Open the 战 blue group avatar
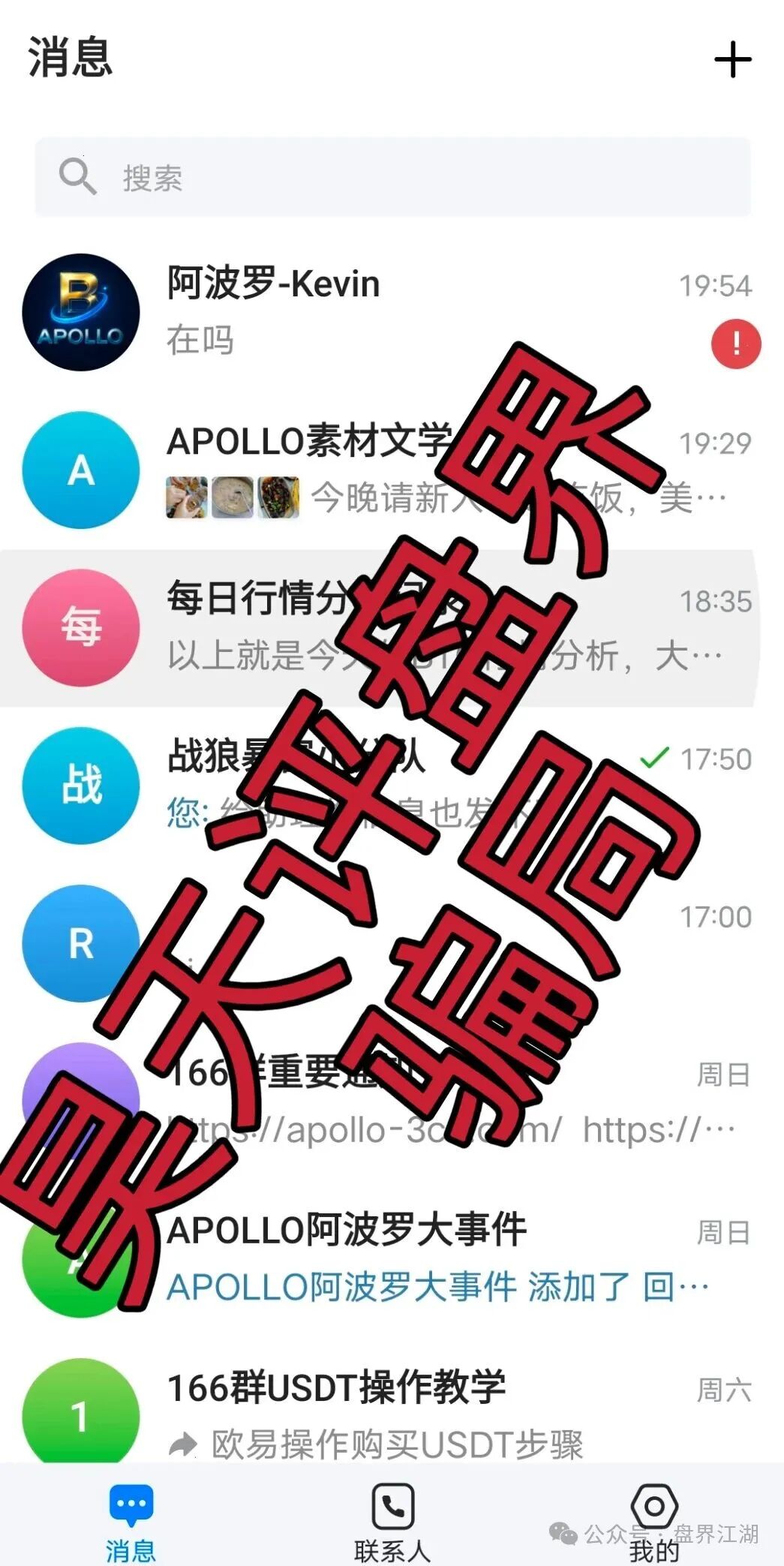 click(x=81, y=786)
